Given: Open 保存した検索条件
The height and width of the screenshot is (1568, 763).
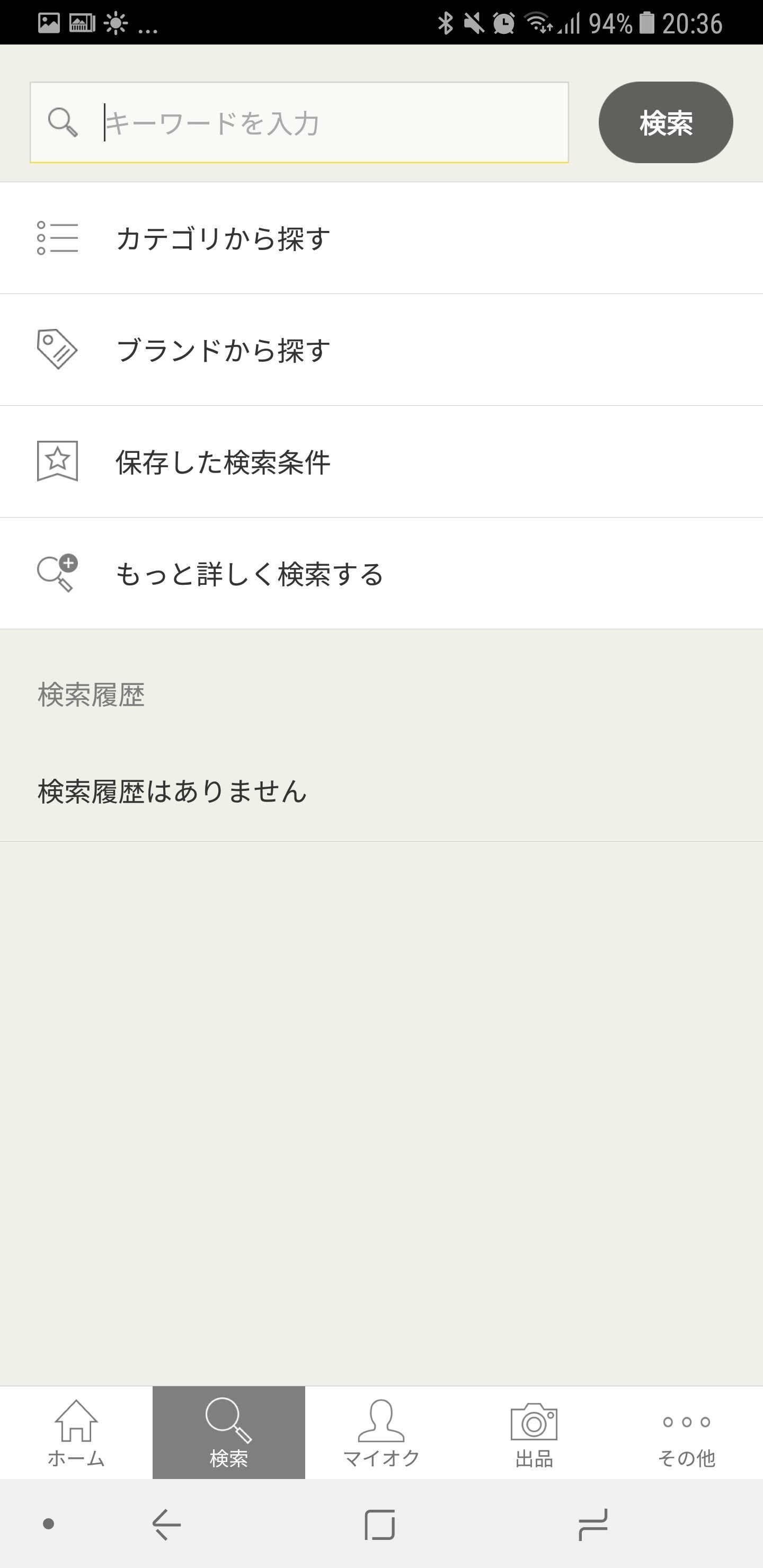Looking at the screenshot, I should tap(381, 462).
